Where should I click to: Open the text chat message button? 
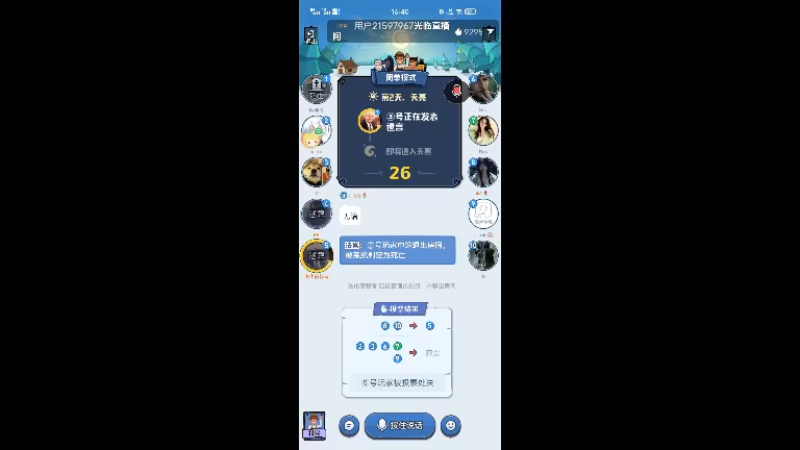[349, 425]
